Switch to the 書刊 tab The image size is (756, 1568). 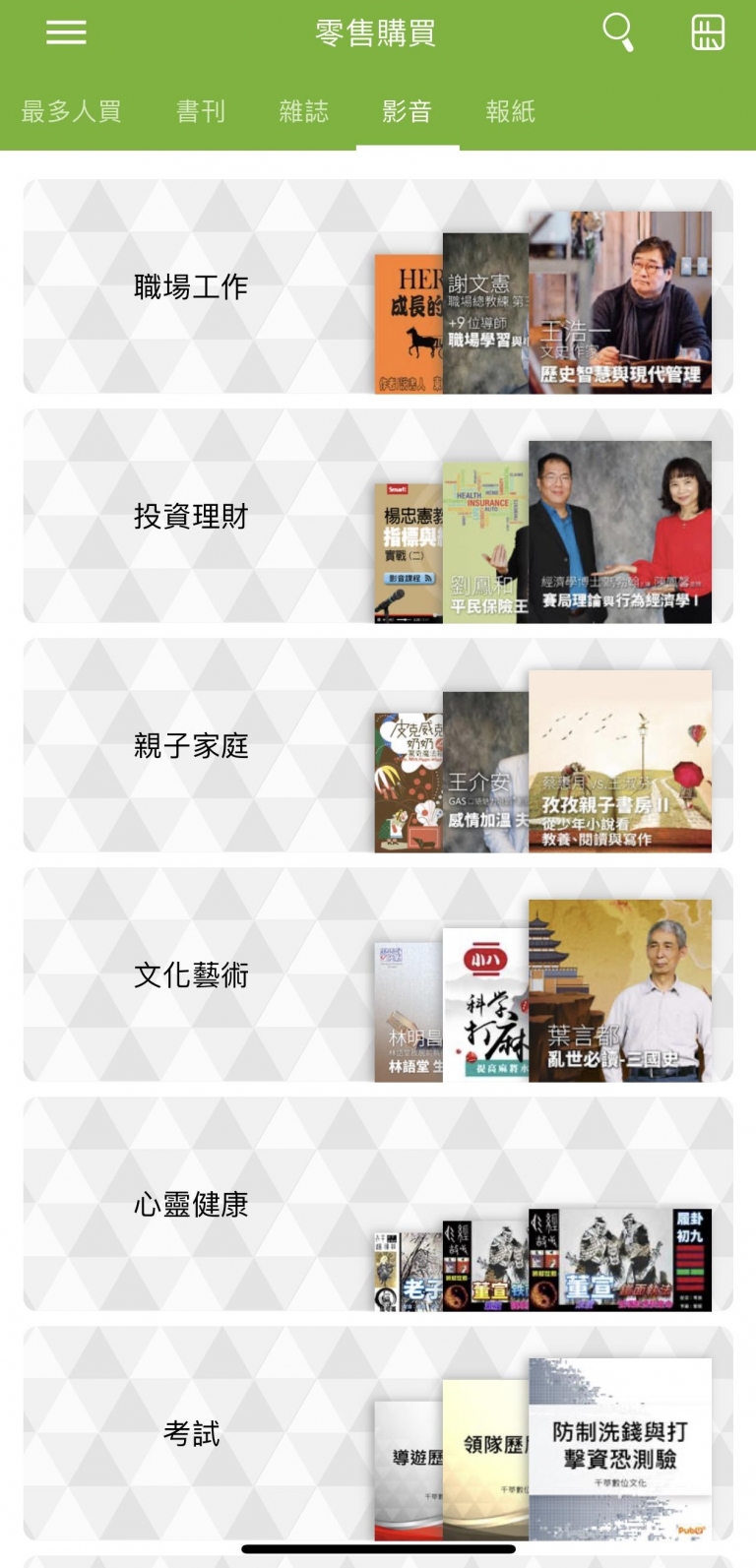point(201,111)
